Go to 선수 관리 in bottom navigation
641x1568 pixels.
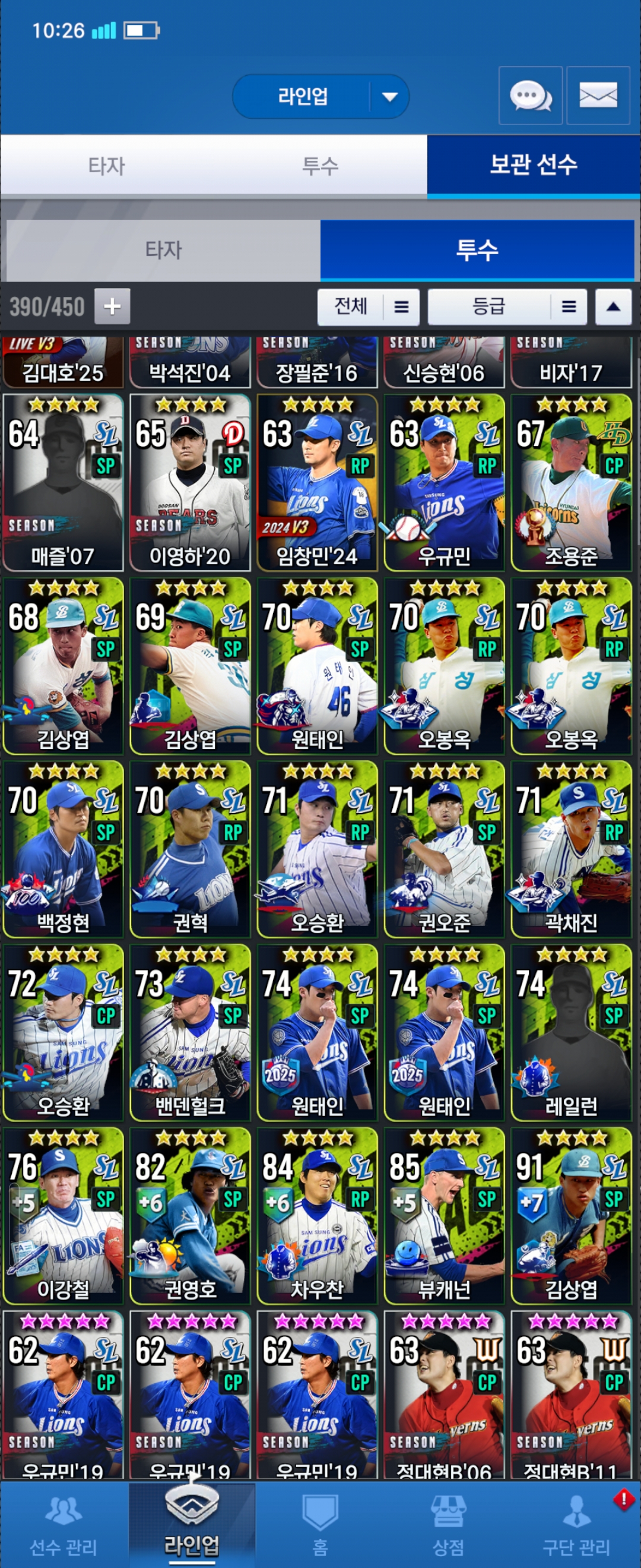(64, 1526)
